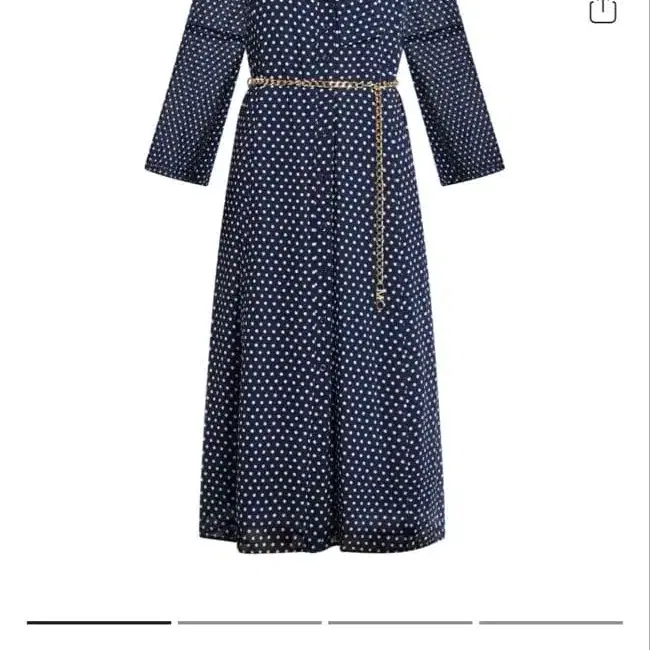Jump to the third image indicator
The image size is (650, 650).
click(400, 623)
